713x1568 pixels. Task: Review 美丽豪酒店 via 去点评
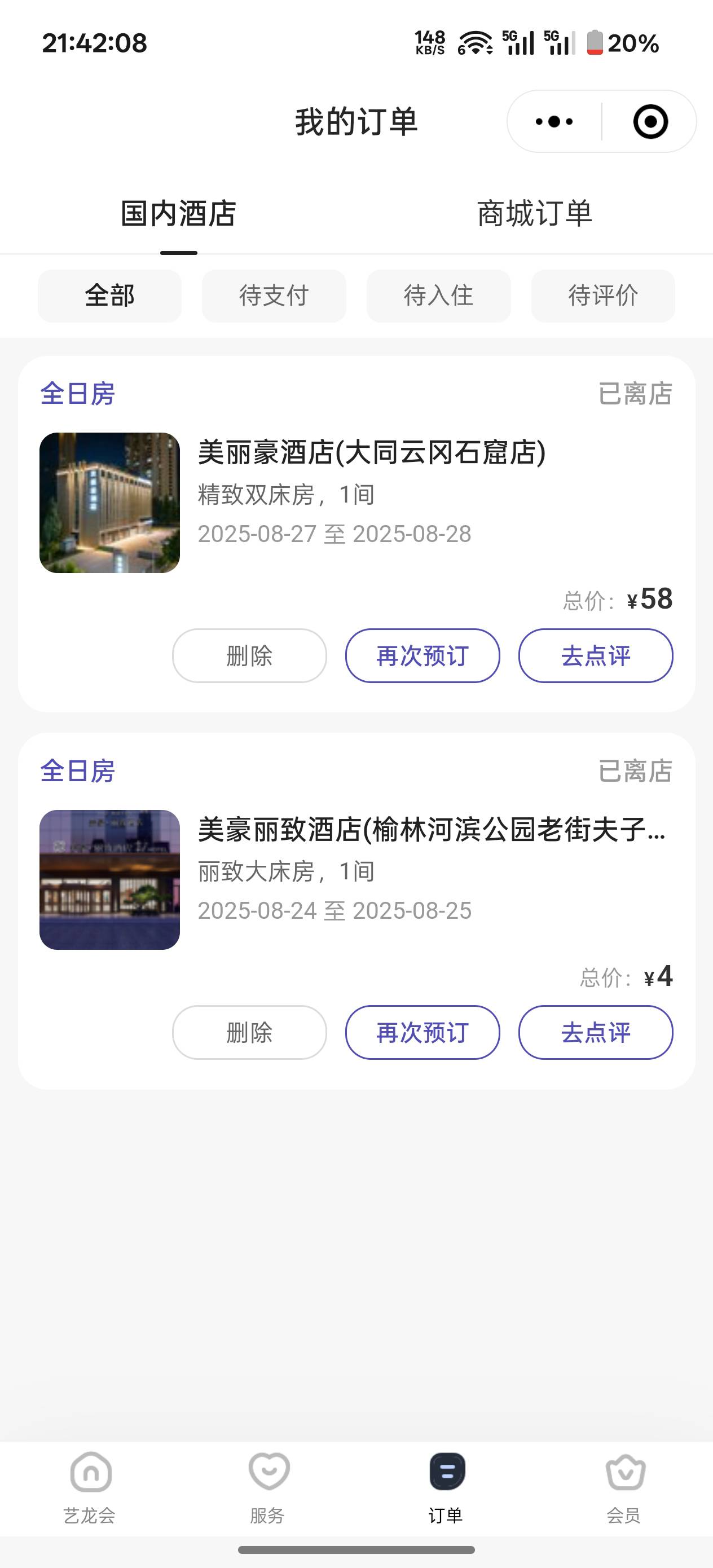pos(595,655)
